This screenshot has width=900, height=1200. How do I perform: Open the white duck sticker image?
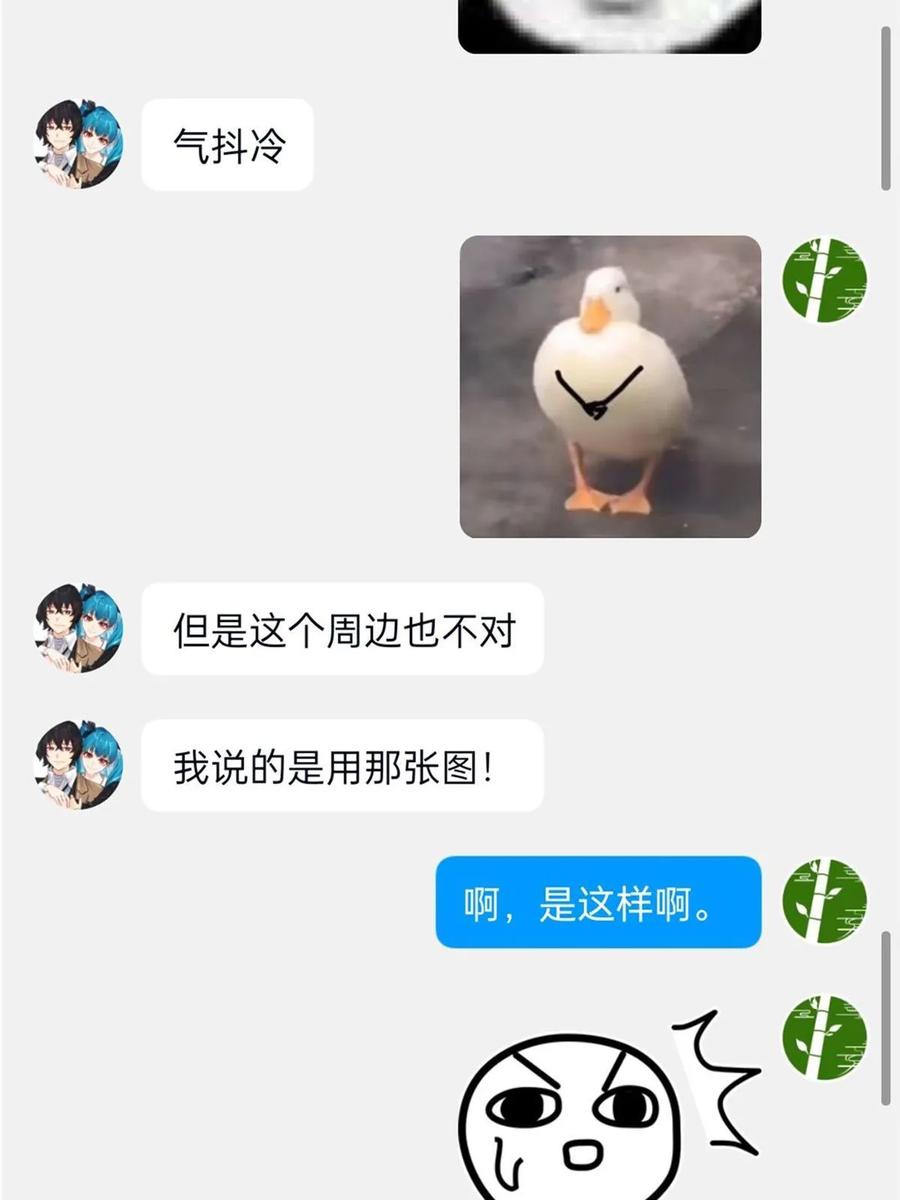[x=610, y=386]
